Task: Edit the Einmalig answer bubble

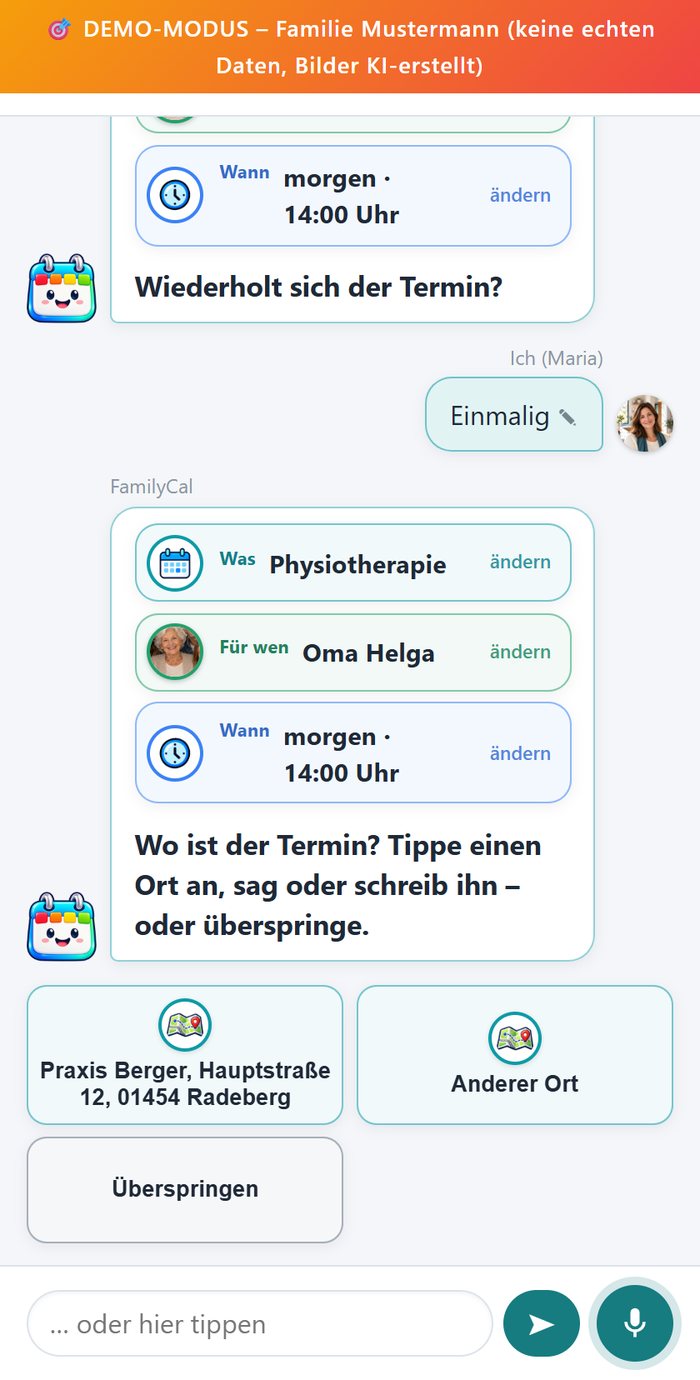Action: [514, 415]
